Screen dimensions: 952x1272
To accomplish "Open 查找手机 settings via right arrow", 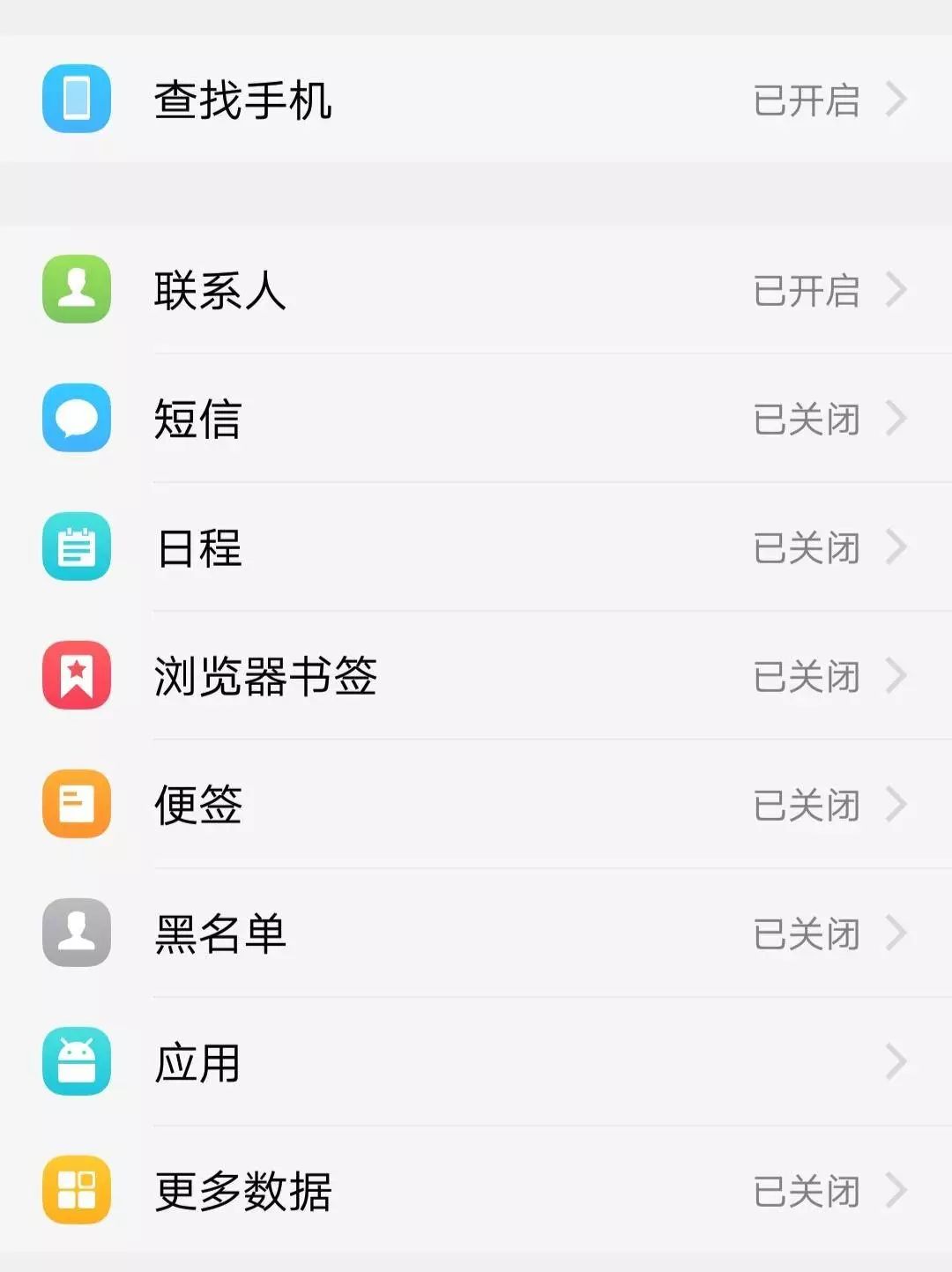I will (898, 100).
